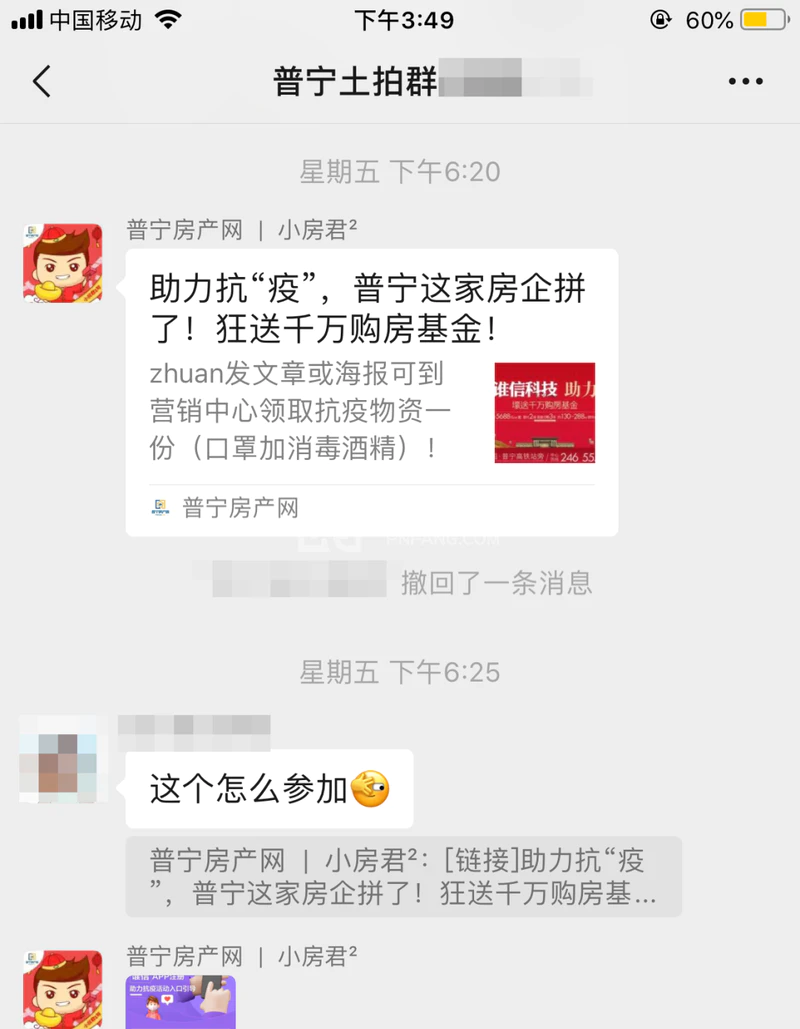Open the chat overflow menu
This screenshot has width=800, height=1029.
(745, 82)
